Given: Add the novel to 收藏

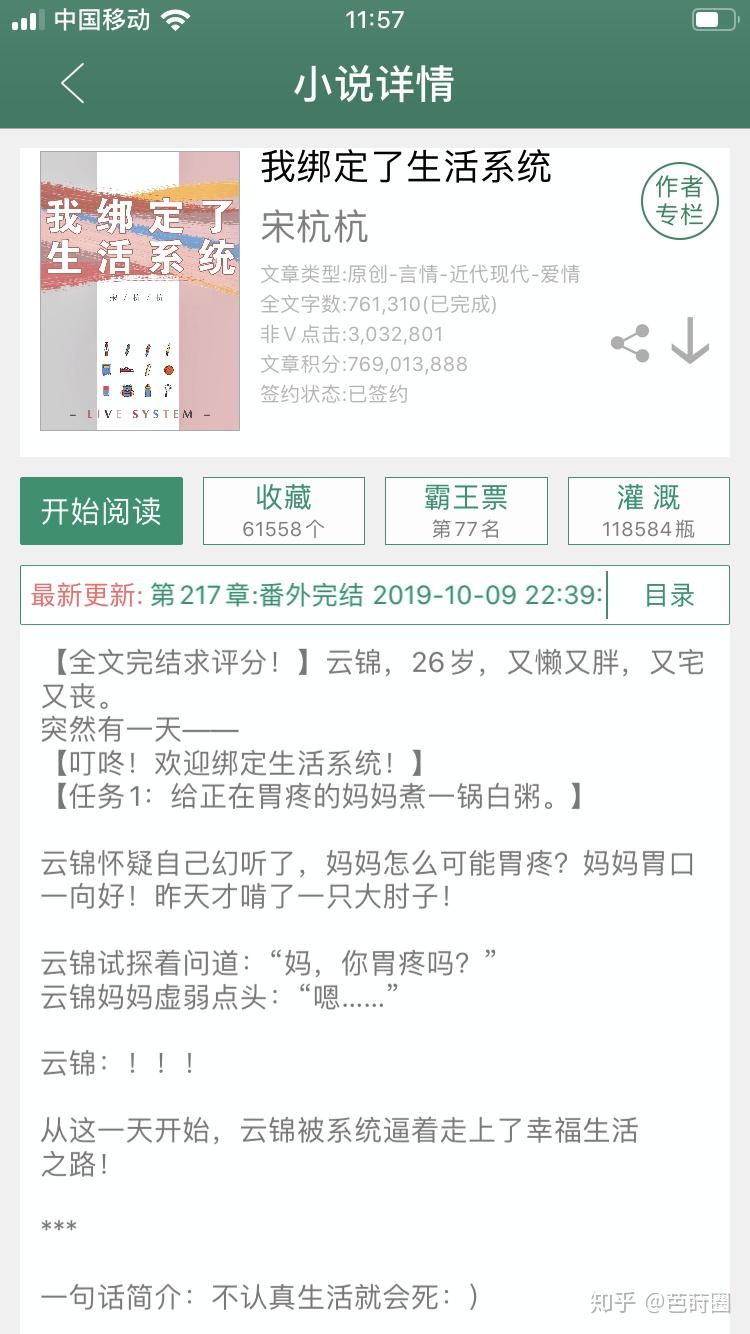Looking at the screenshot, I should [x=284, y=511].
